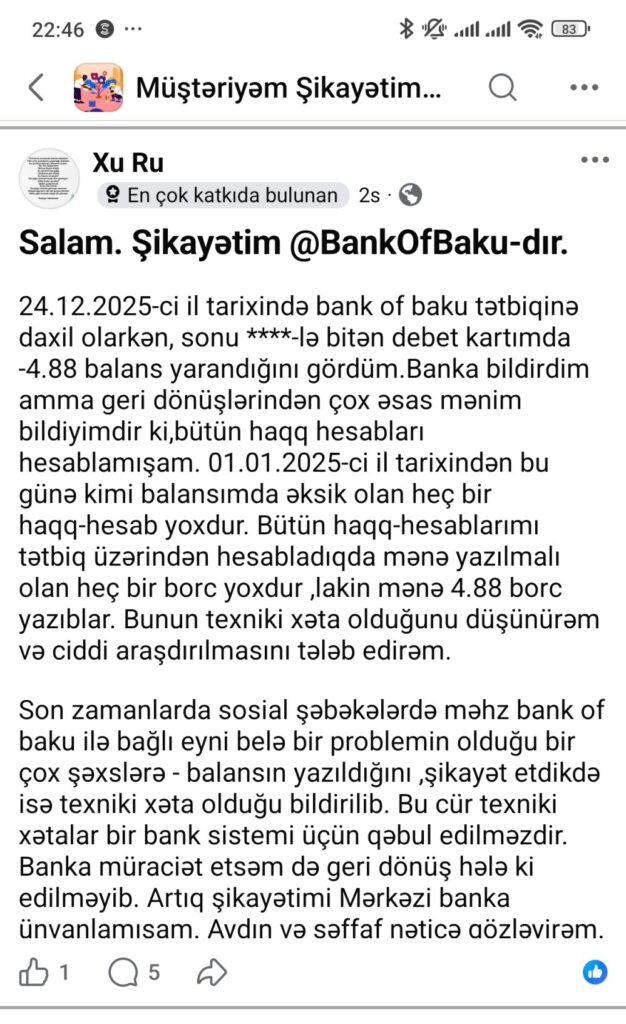Open Müştəriyəm Şikayətim group page

[287, 88]
